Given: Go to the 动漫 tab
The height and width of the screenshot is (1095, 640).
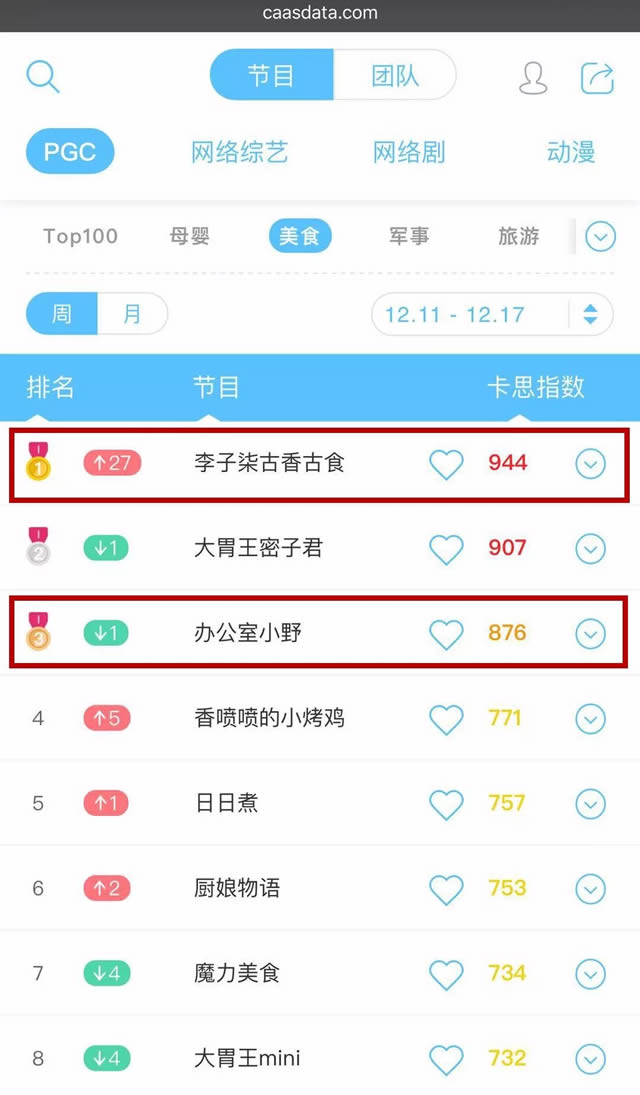Looking at the screenshot, I should (x=571, y=152).
